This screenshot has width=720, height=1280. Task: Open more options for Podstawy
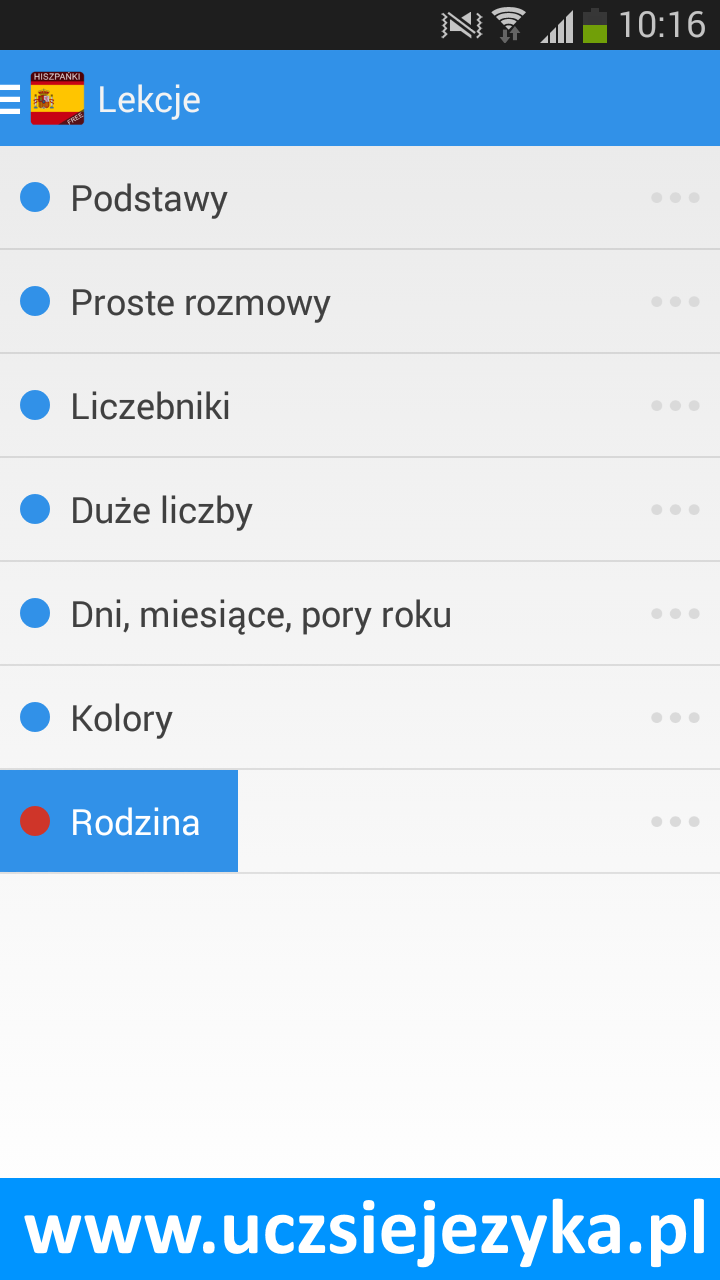(x=675, y=198)
